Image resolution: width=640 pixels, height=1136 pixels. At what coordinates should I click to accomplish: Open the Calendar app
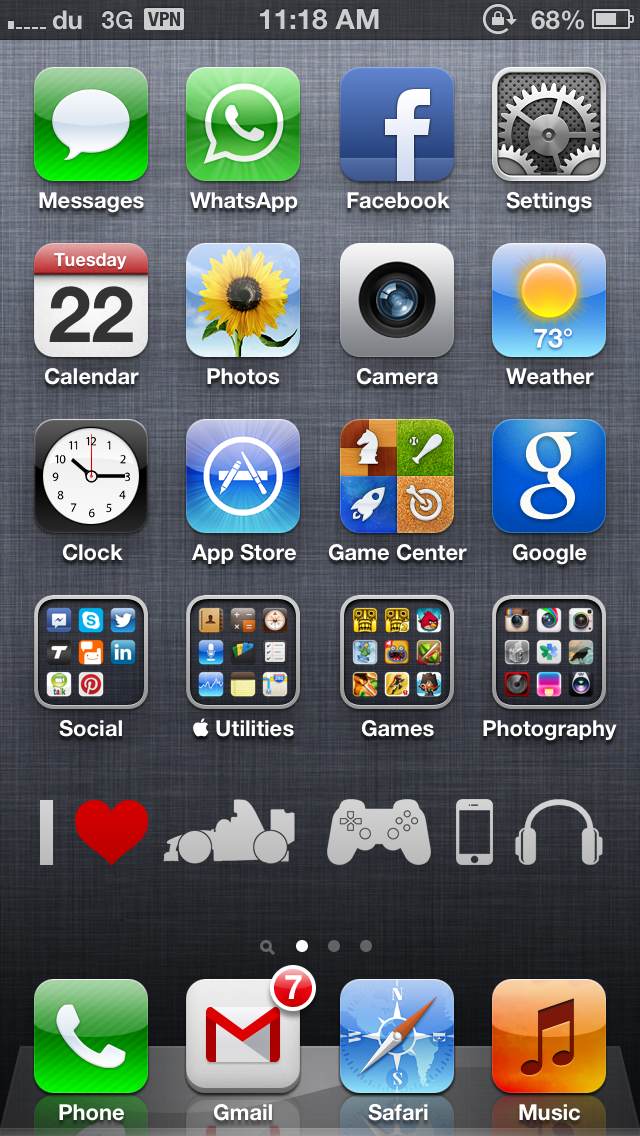pos(91,300)
